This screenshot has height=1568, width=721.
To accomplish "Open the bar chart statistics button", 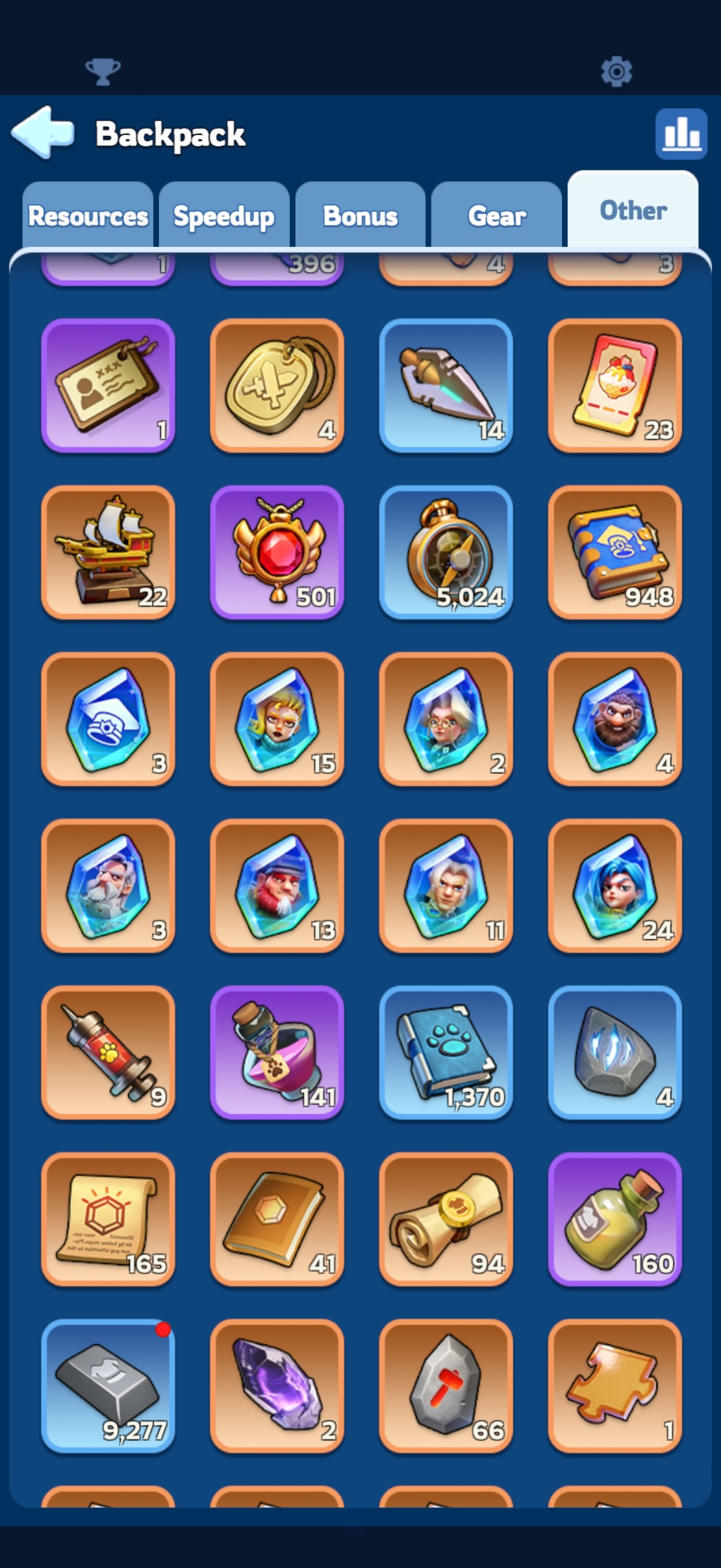I will 681,134.
